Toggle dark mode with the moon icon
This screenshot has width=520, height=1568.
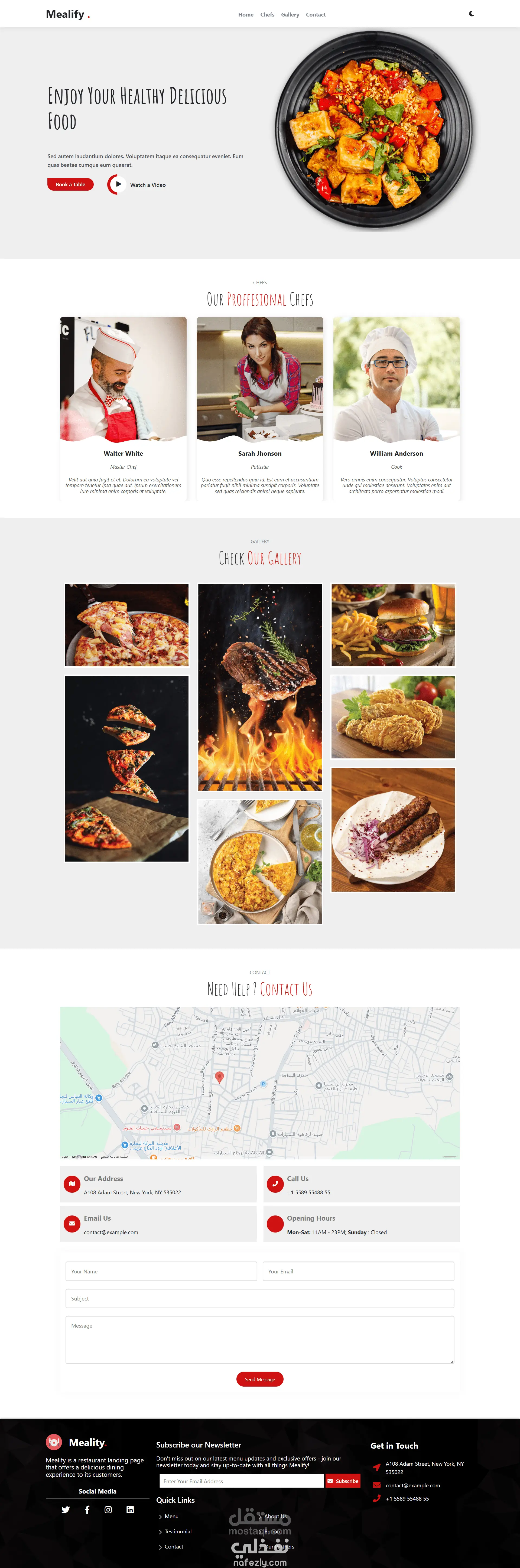[471, 14]
